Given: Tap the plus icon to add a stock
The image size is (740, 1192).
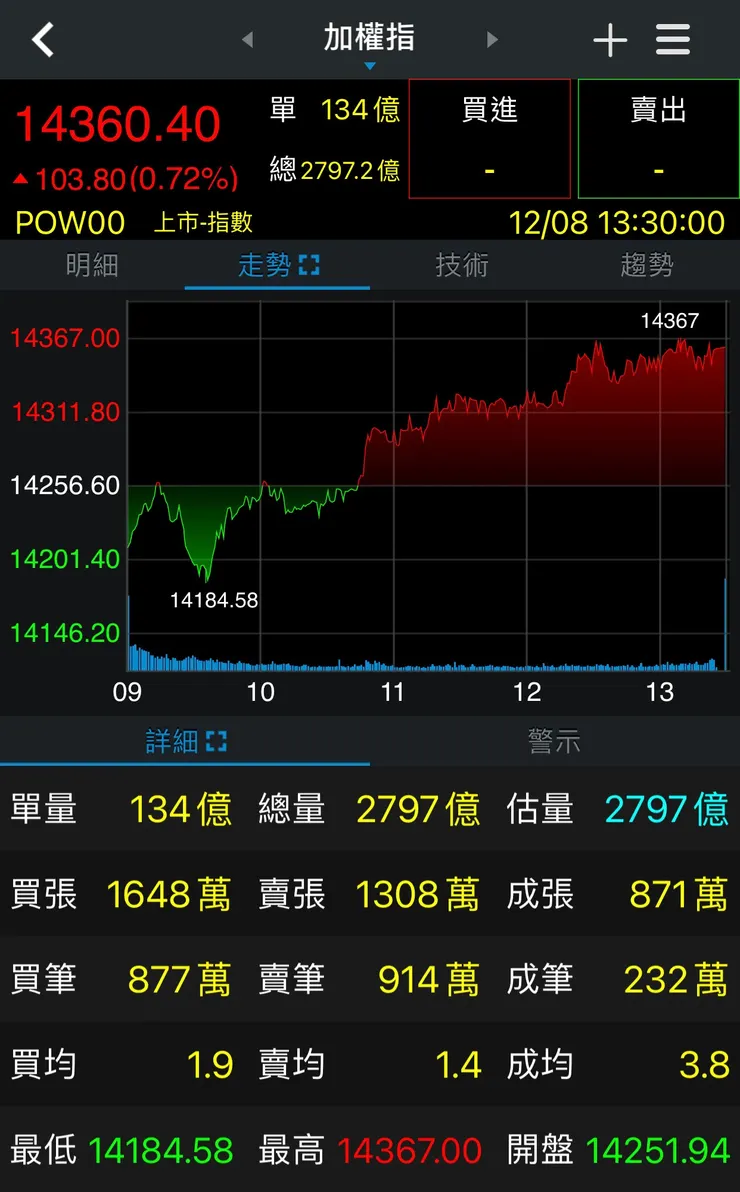Looking at the screenshot, I should [609, 39].
